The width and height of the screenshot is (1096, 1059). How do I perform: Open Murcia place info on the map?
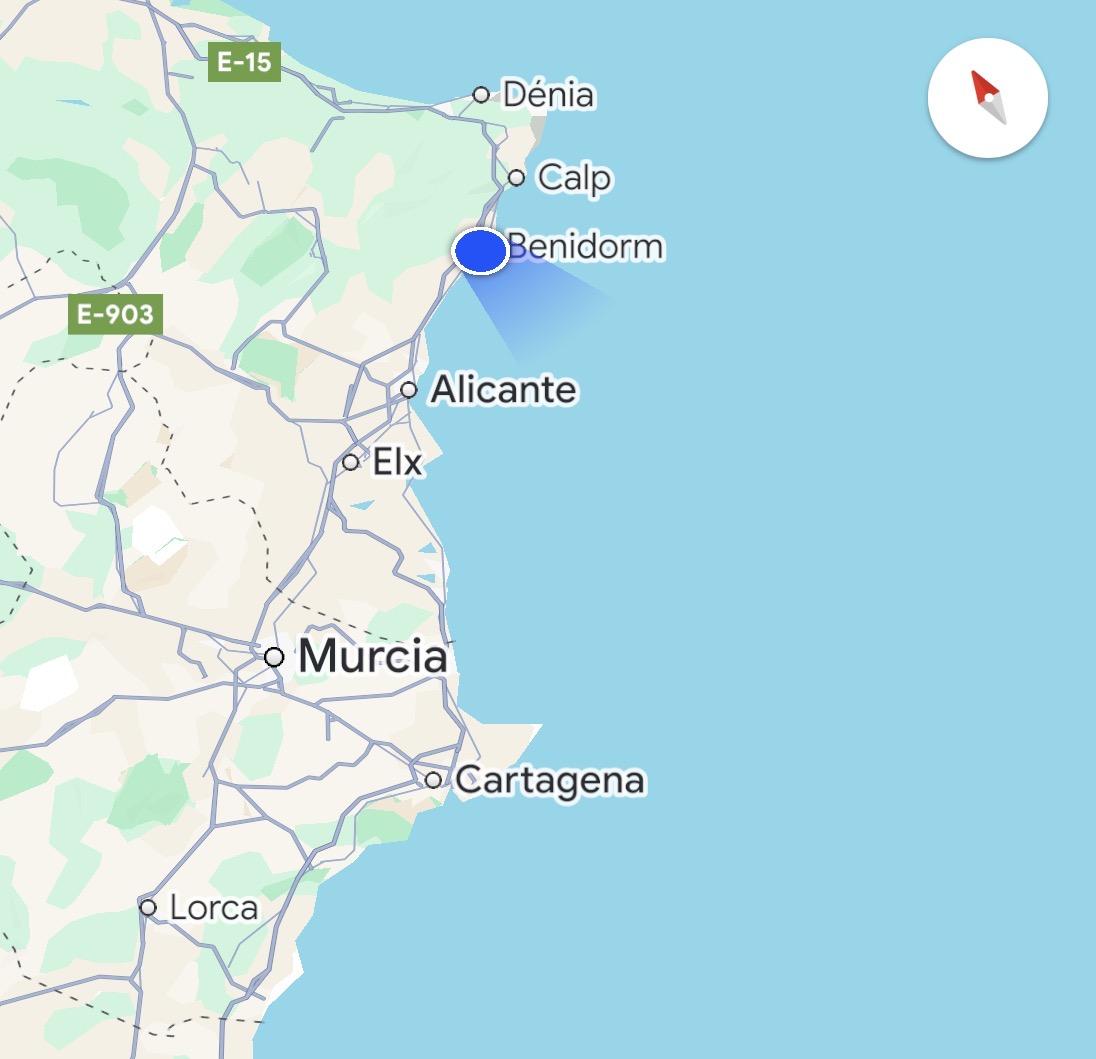[x=372, y=657]
